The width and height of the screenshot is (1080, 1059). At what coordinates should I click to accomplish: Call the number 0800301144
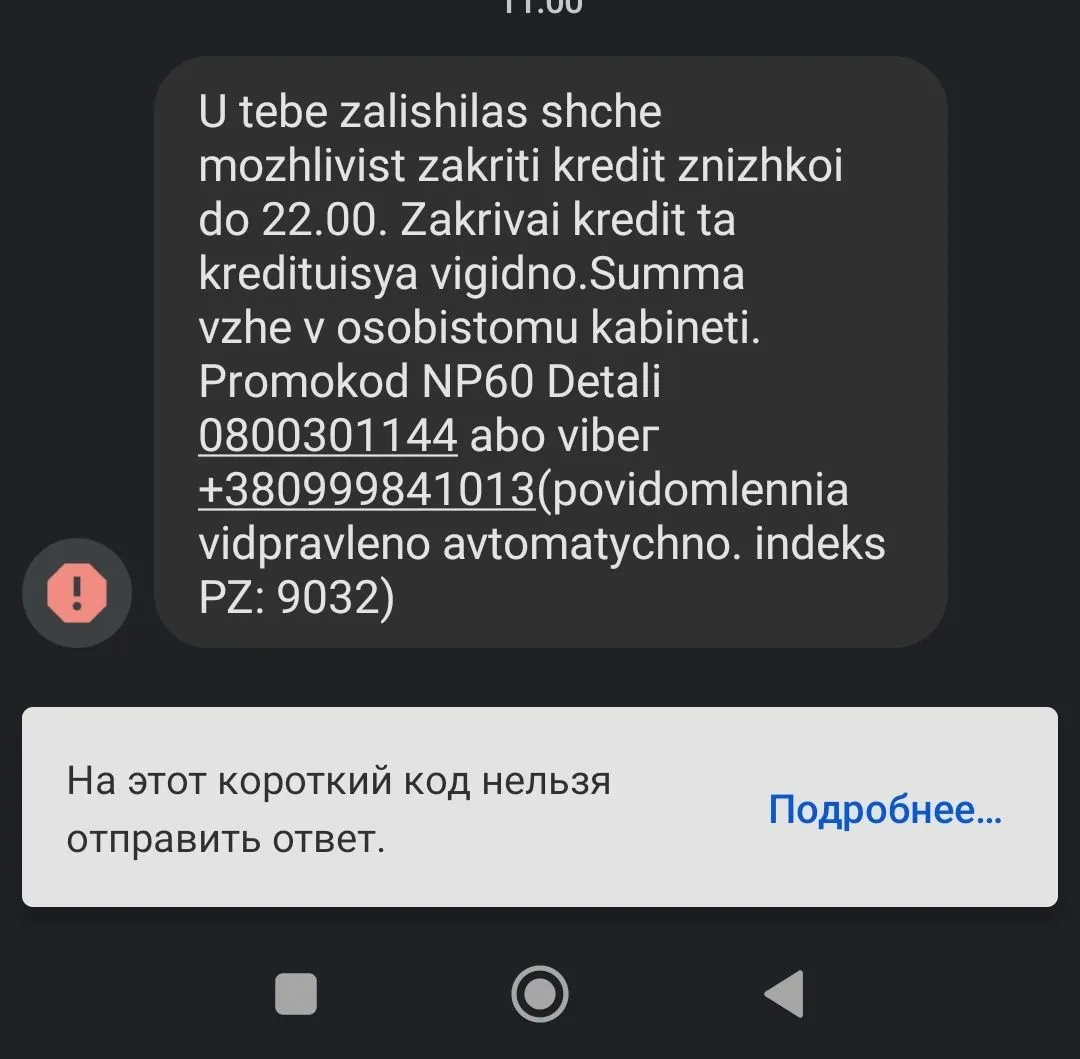click(x=328, y=437)
